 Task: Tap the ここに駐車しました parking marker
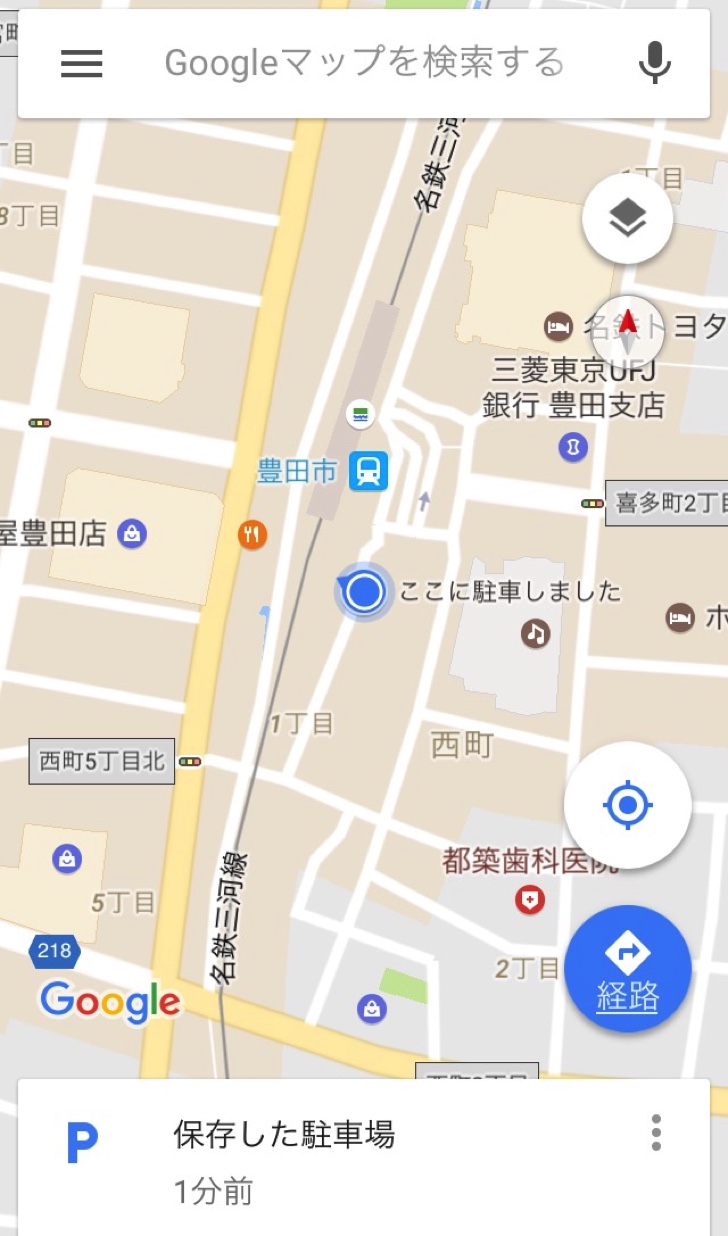(x=364, y=592)
